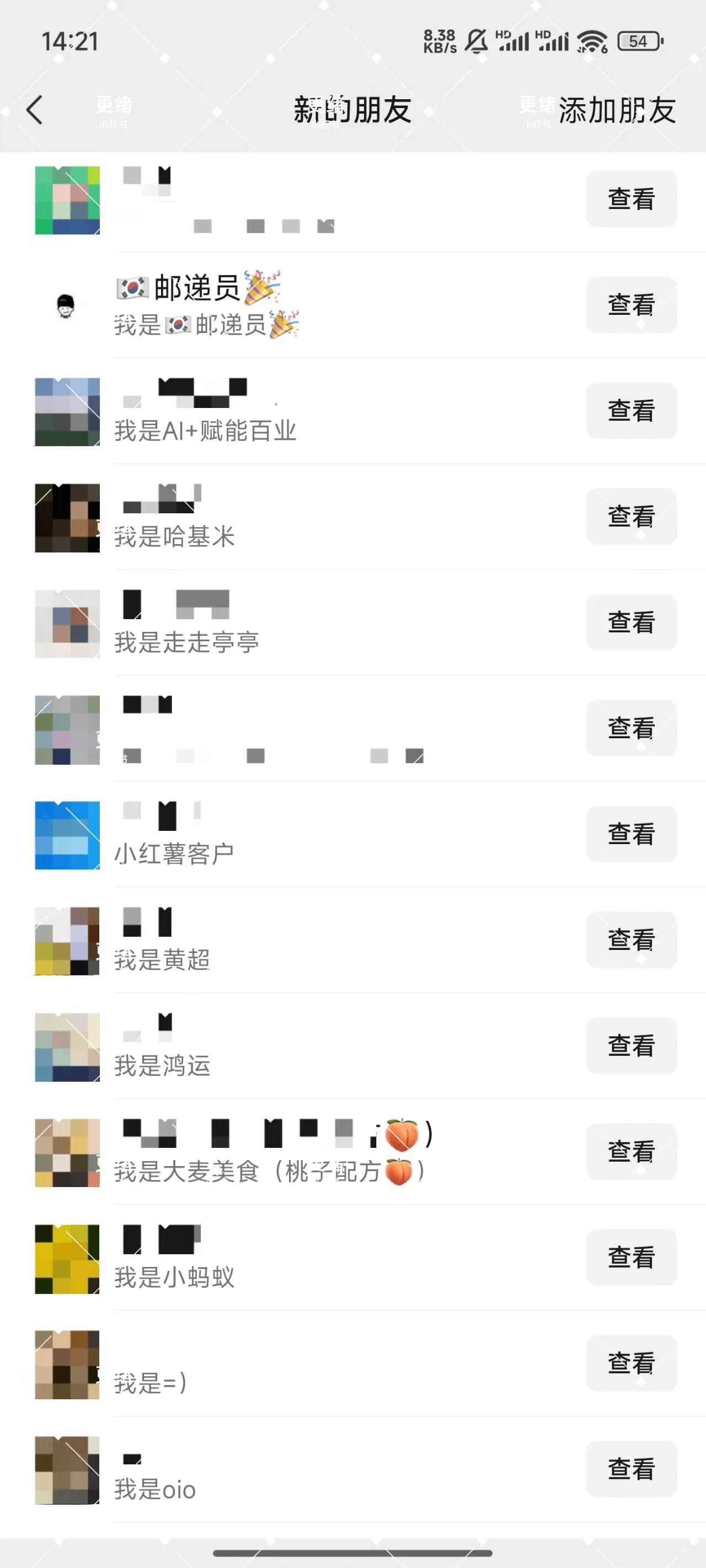This screenshot has width=706, height=1568.
Task: Tap the back arrow to return
Action: click(35, 110)
